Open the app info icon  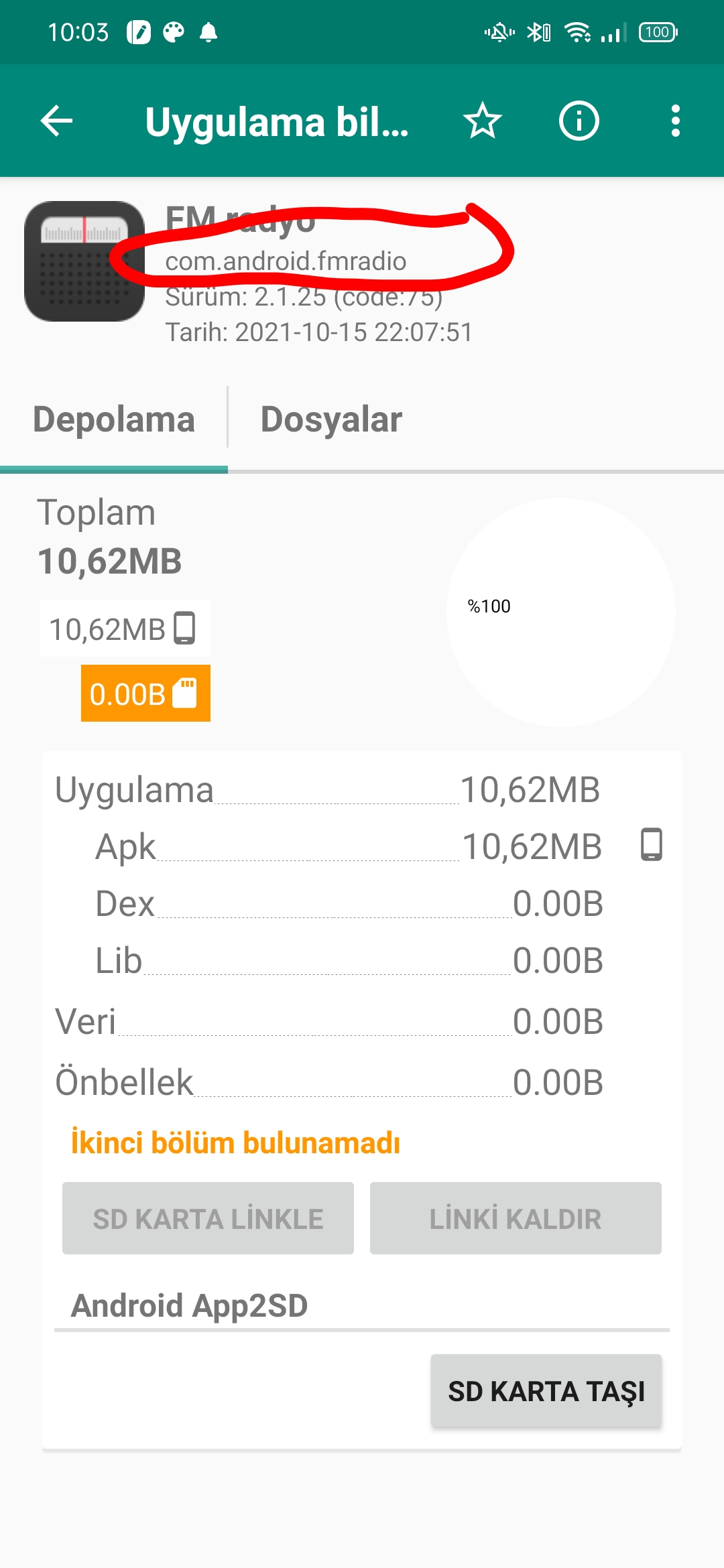click(x=579, y=121)
